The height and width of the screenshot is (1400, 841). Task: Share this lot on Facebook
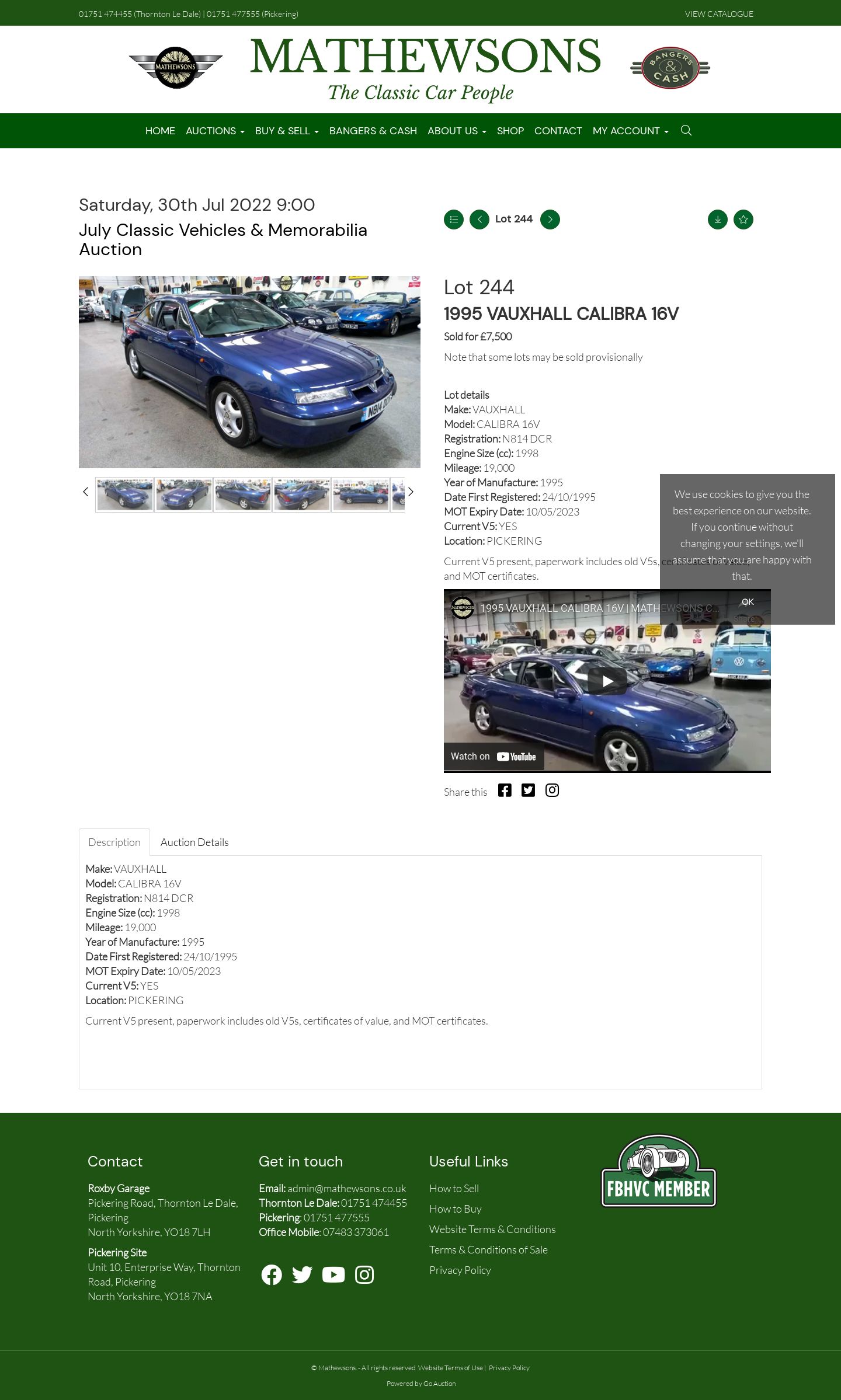pos(505,790)
